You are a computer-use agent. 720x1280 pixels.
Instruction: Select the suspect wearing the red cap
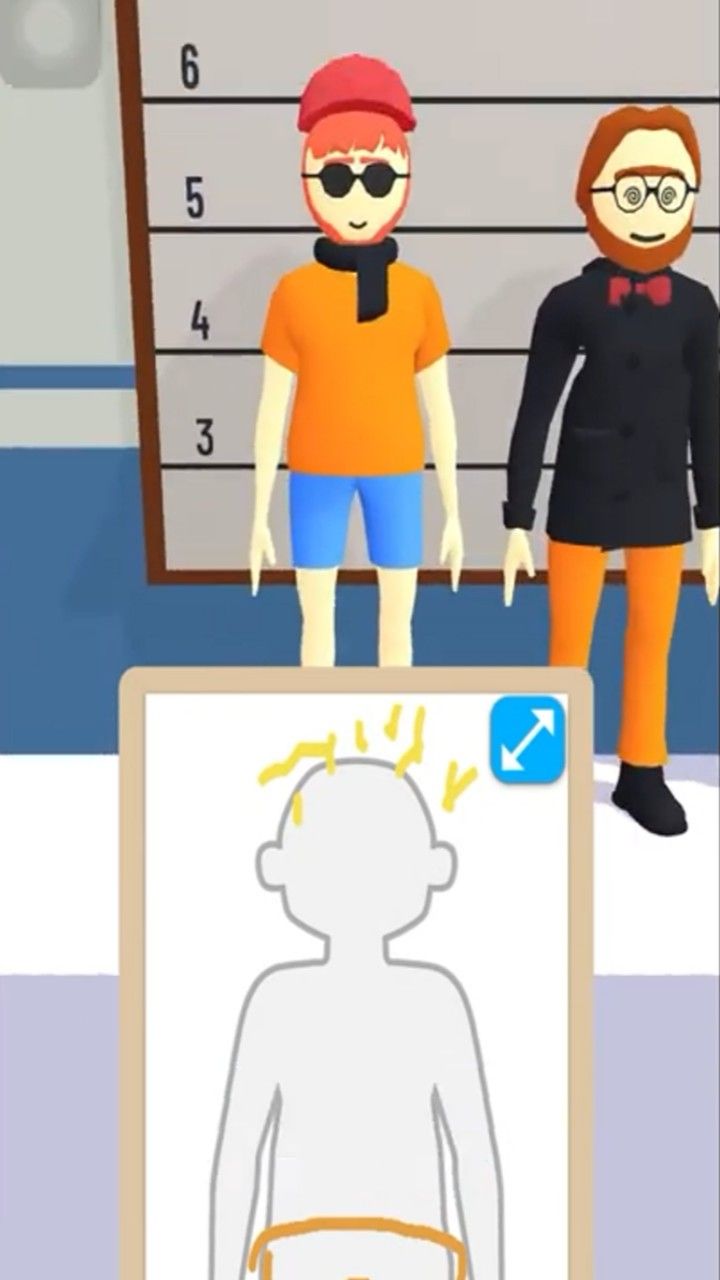(x=355, y=370)
